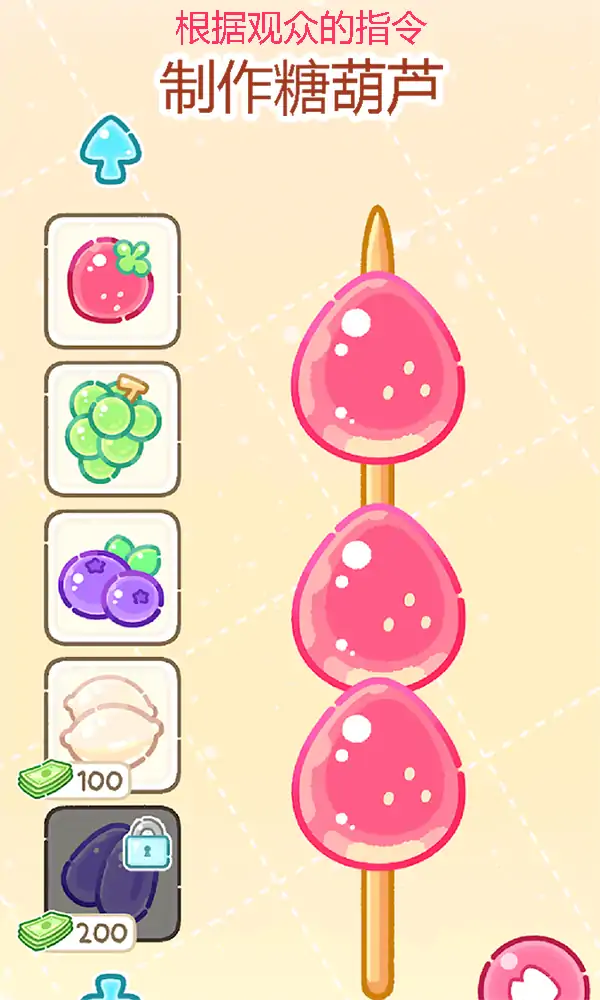Viewport: 600px width, 1000px height.
Task: Buy the white dumpling item for 100
Action: click(112, 724)
